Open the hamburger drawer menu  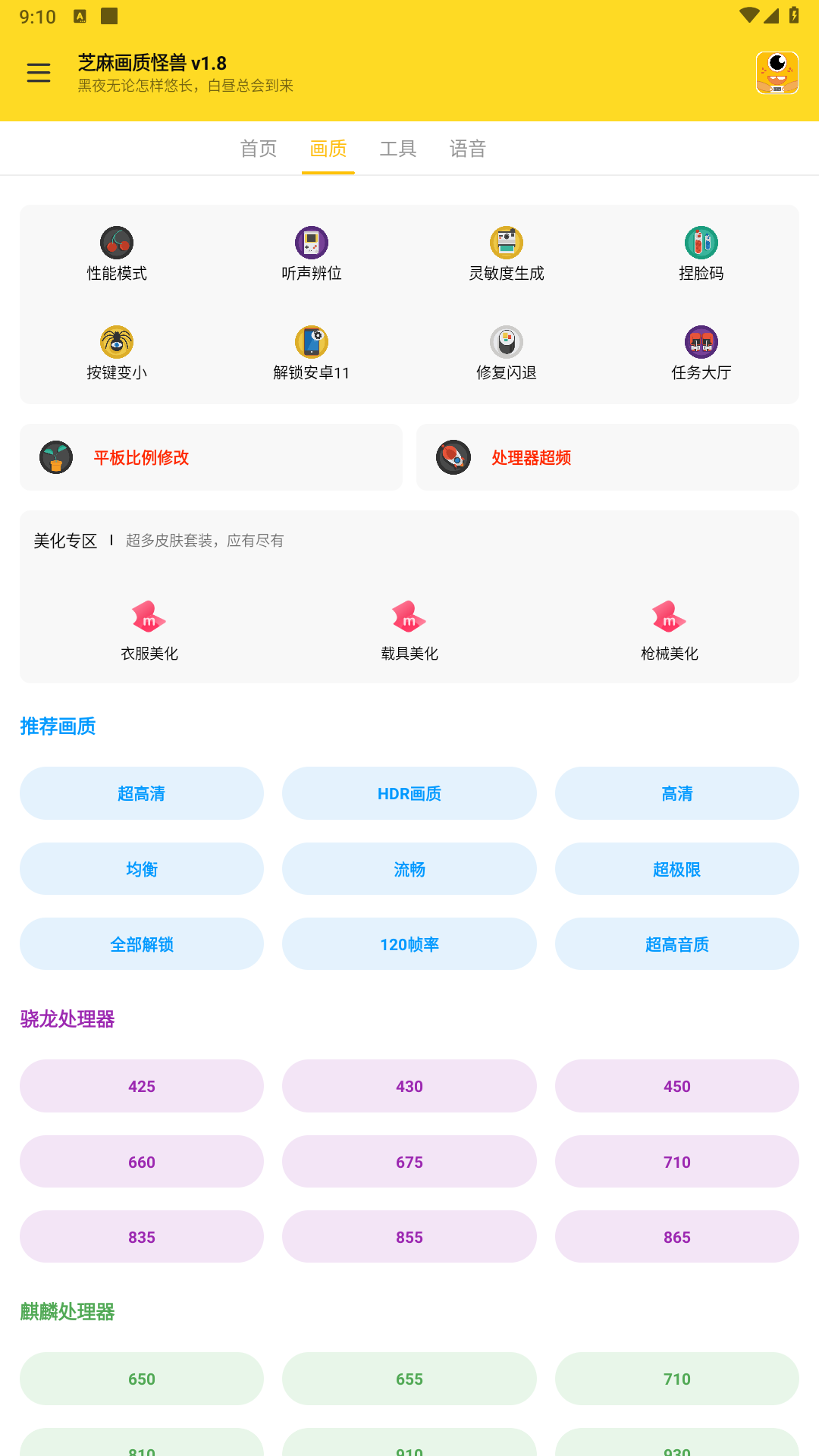(x=39, y=73)
